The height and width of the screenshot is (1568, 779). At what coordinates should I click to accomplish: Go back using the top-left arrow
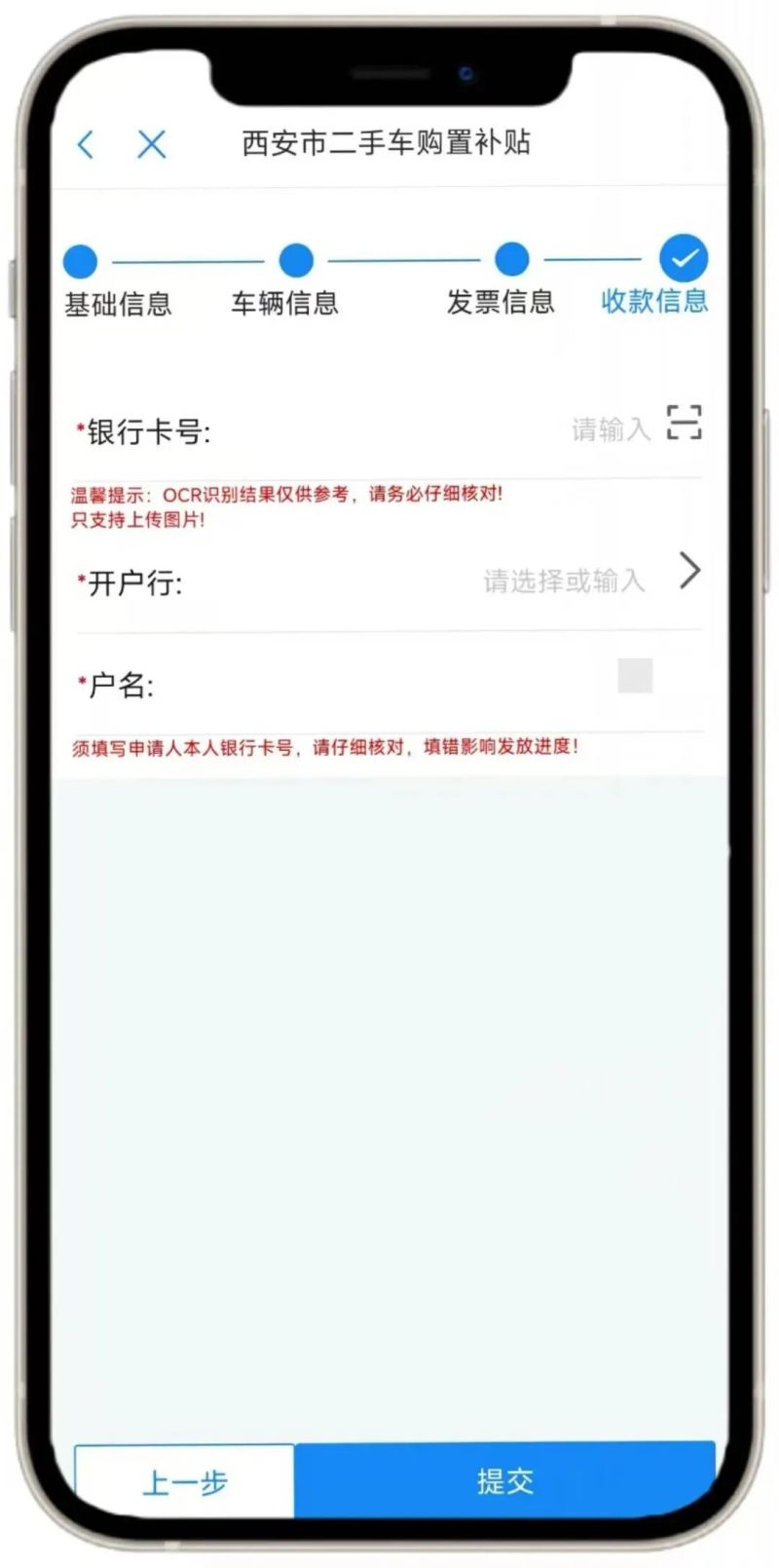(x=87, y=145)
